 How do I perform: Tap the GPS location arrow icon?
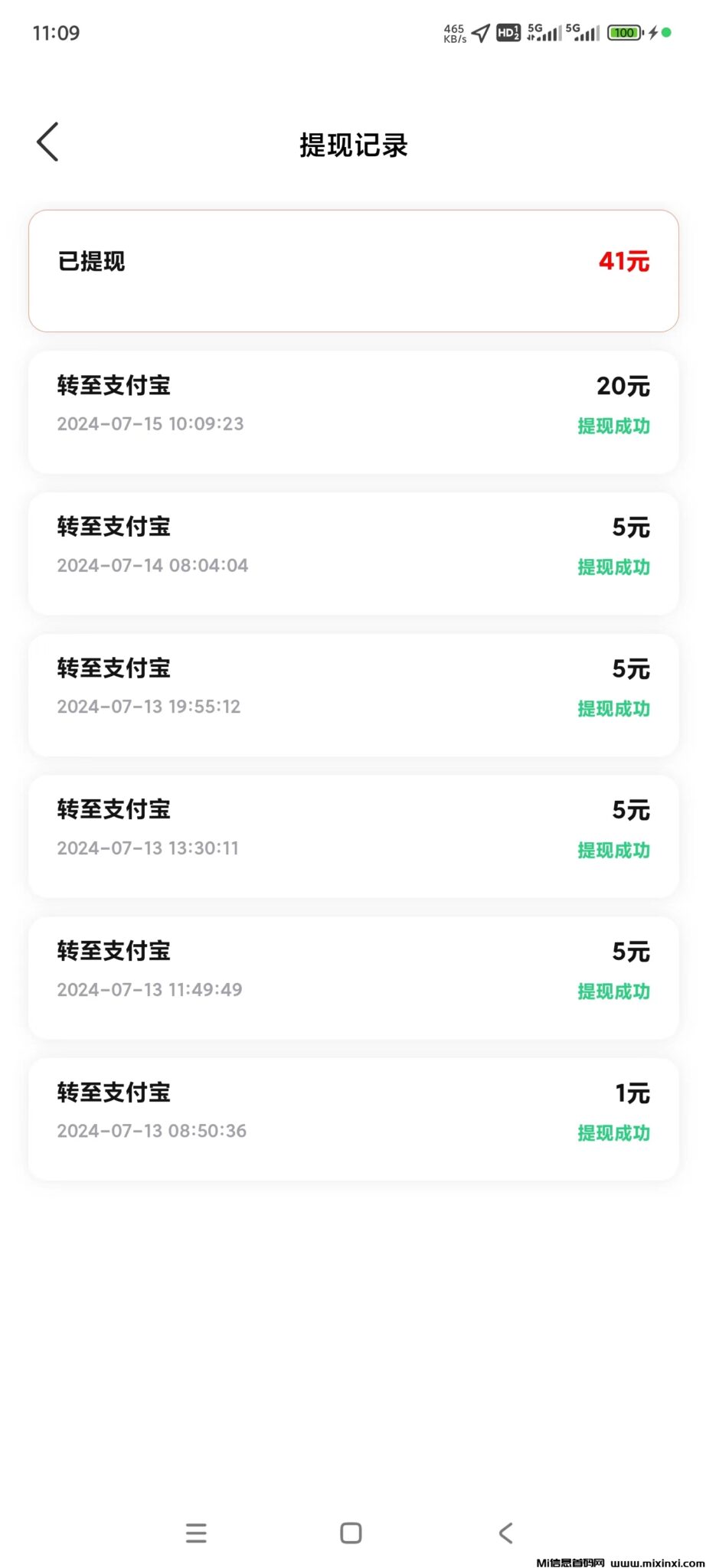click(479, 32)
